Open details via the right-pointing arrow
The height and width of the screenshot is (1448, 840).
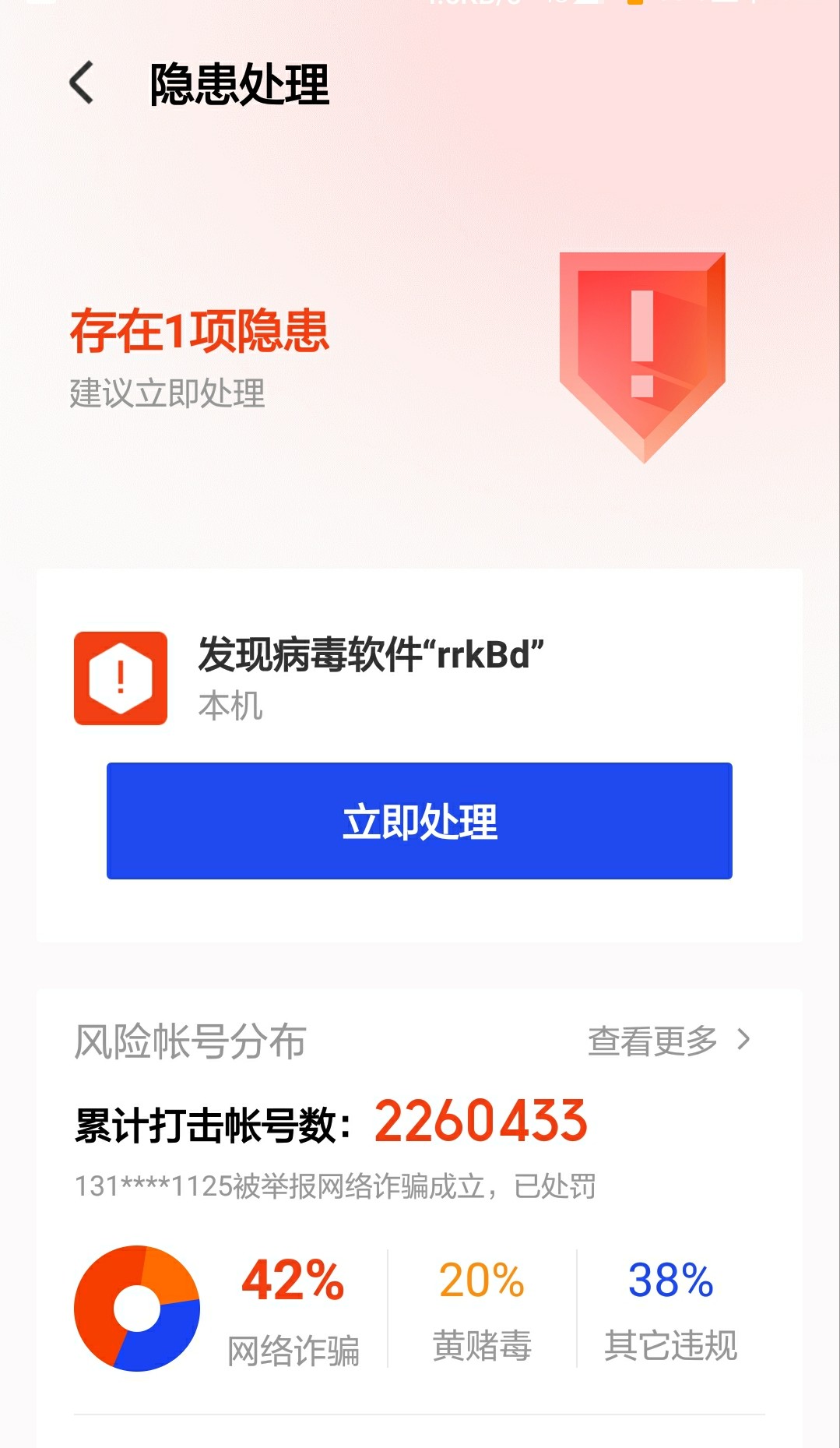(x=743, y=1040)
